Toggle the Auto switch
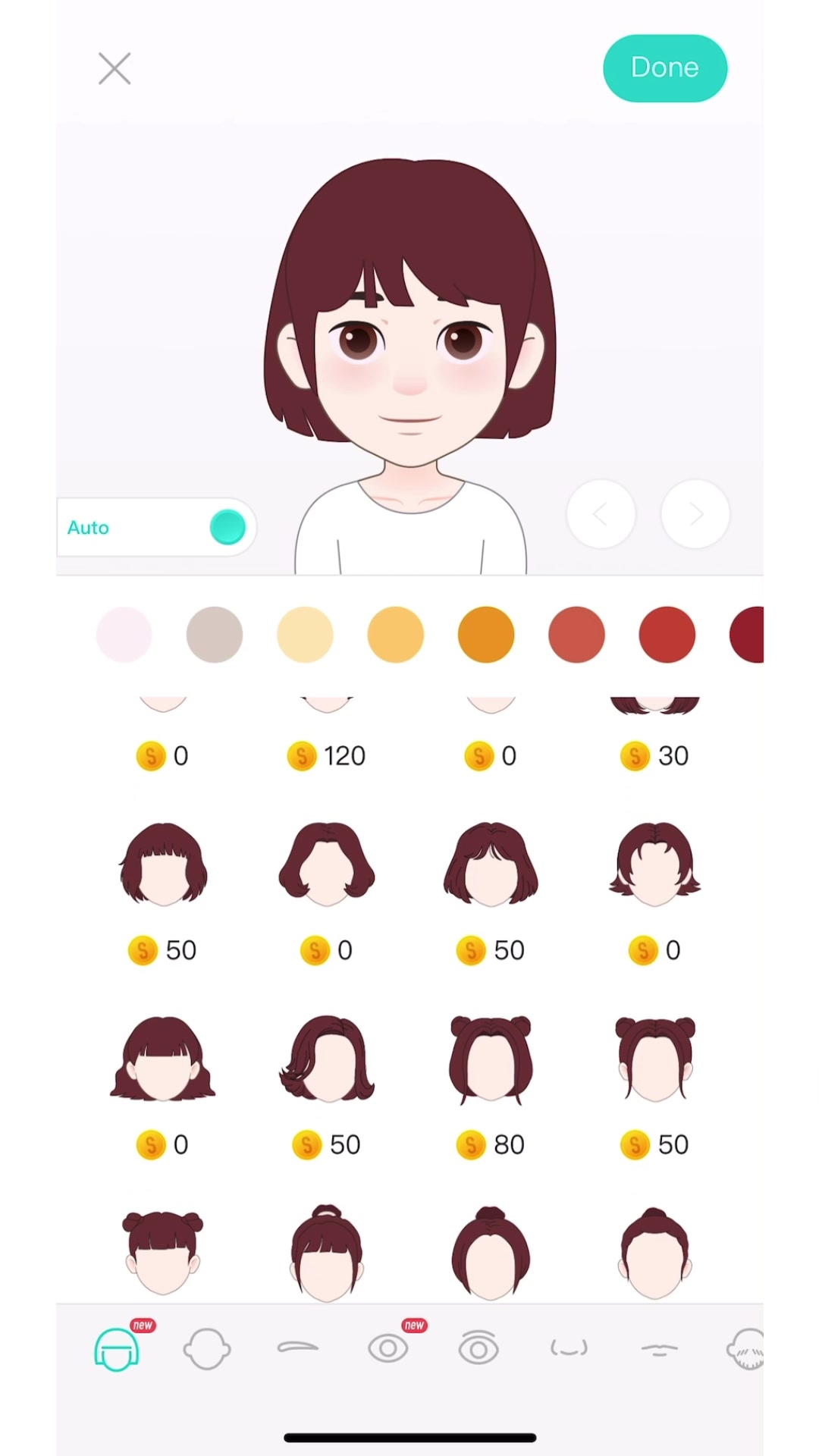 (227, 527)
